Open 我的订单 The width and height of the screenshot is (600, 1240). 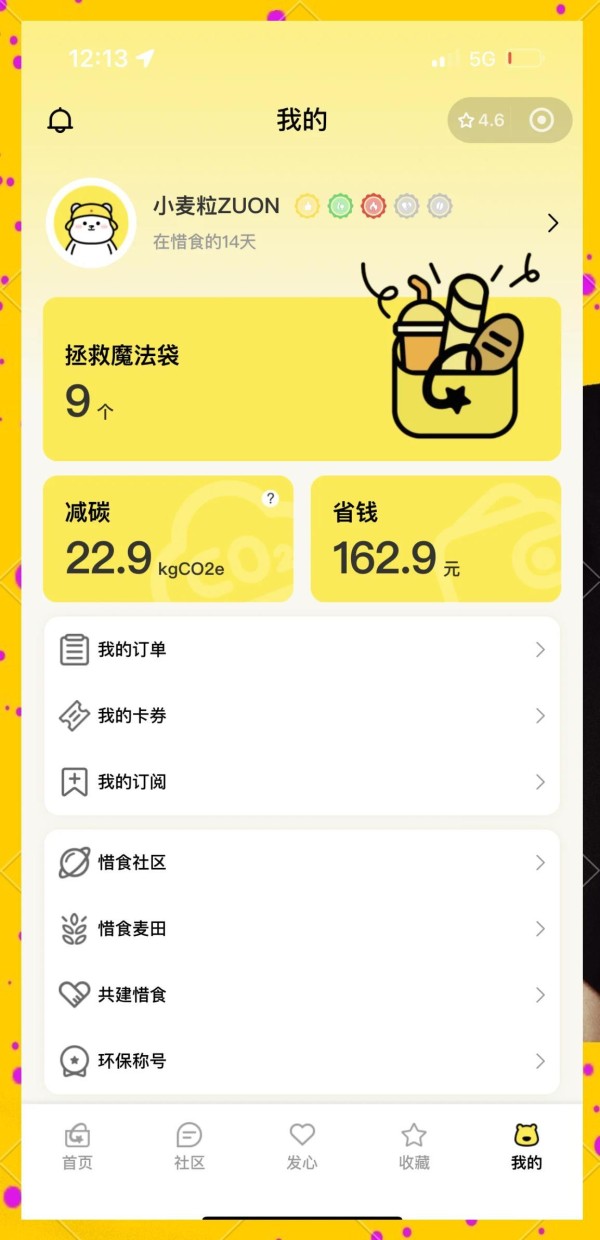(x=301, y=650)
